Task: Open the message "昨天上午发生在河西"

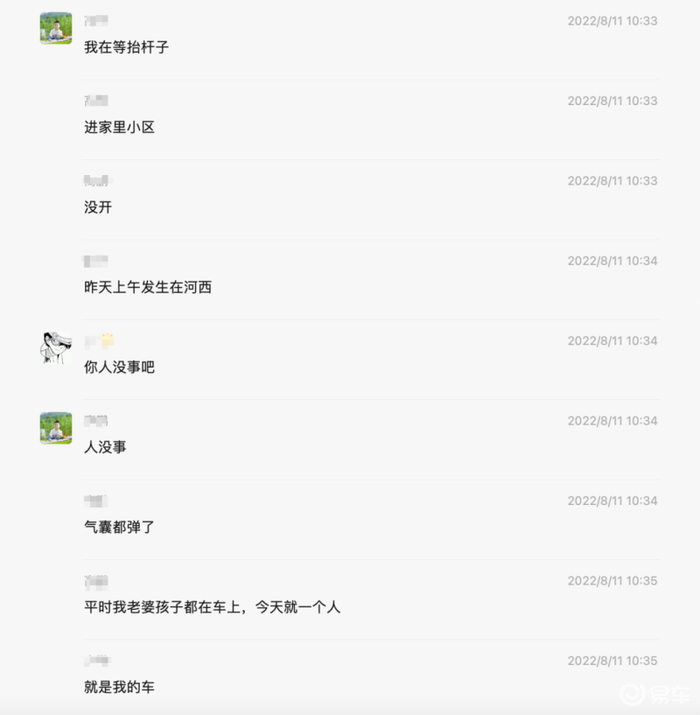Action: pos(148,287)
